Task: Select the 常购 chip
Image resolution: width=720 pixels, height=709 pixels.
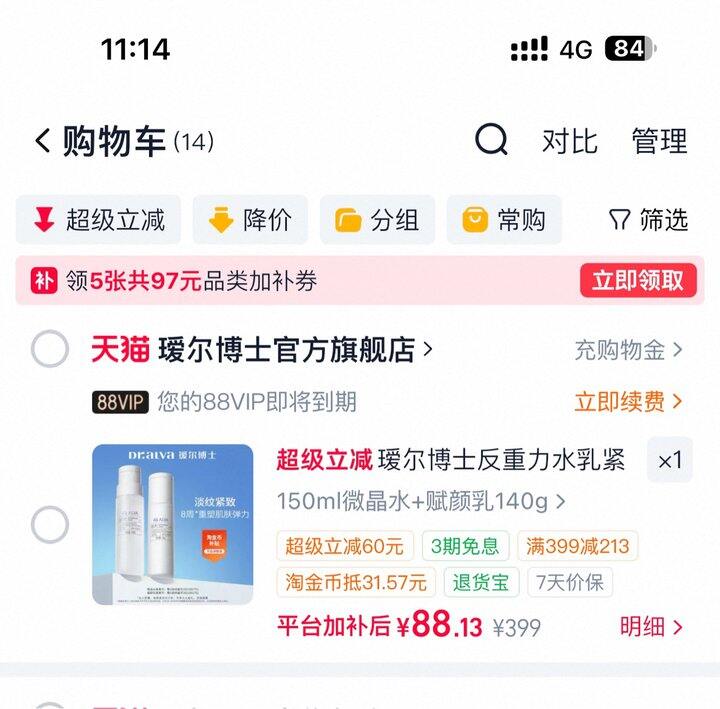Action: pyautogui.click(x=504, y=219)
